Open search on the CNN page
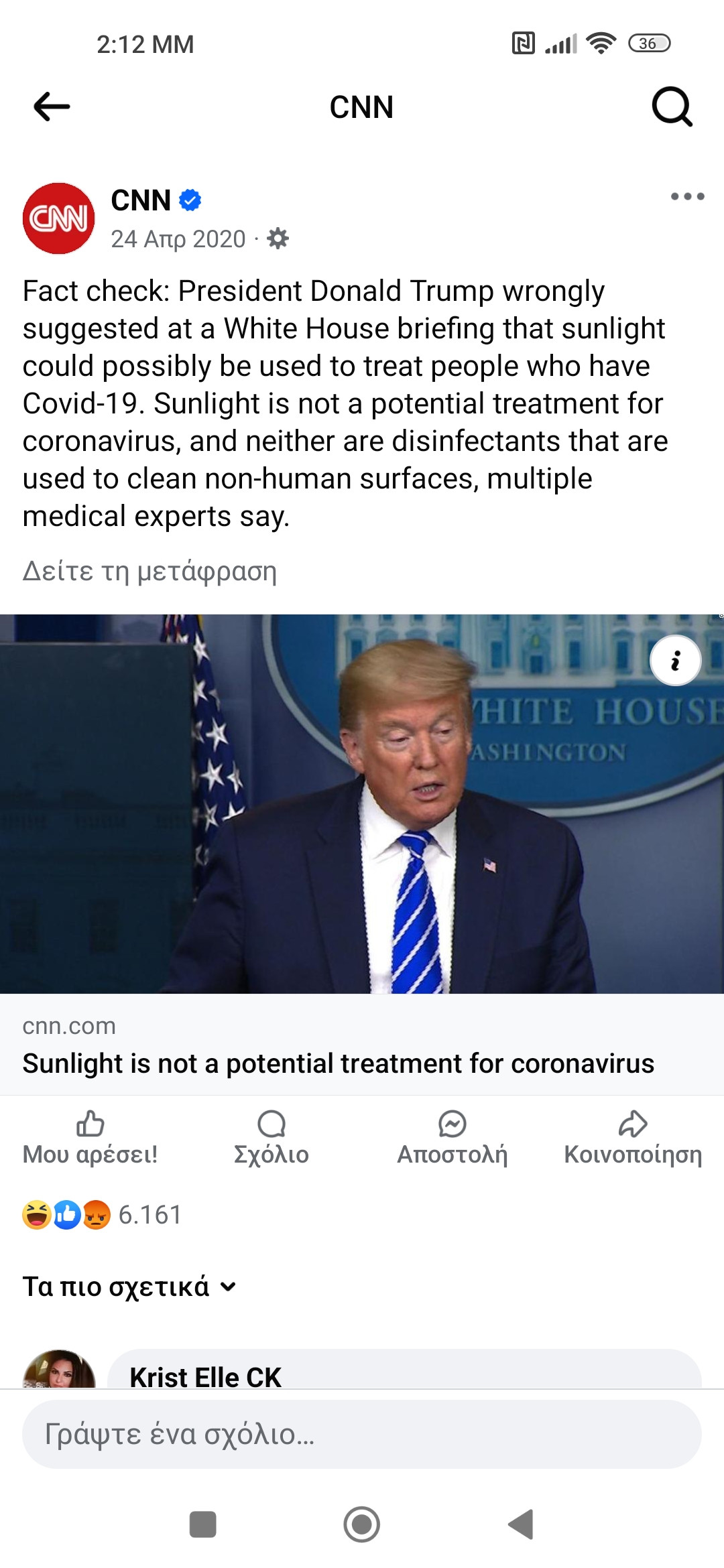 pos(672,107)
